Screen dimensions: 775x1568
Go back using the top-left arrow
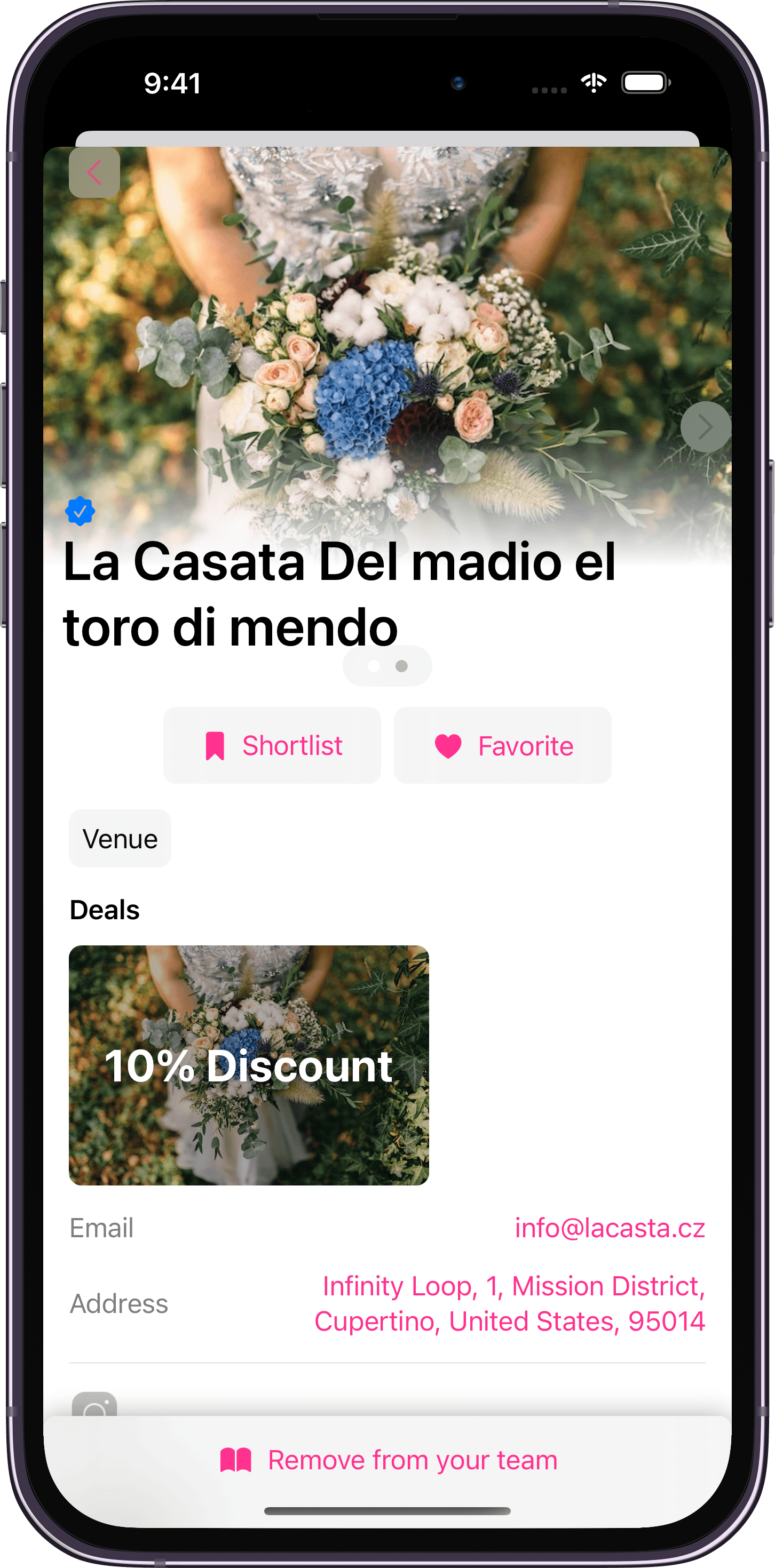94,172
